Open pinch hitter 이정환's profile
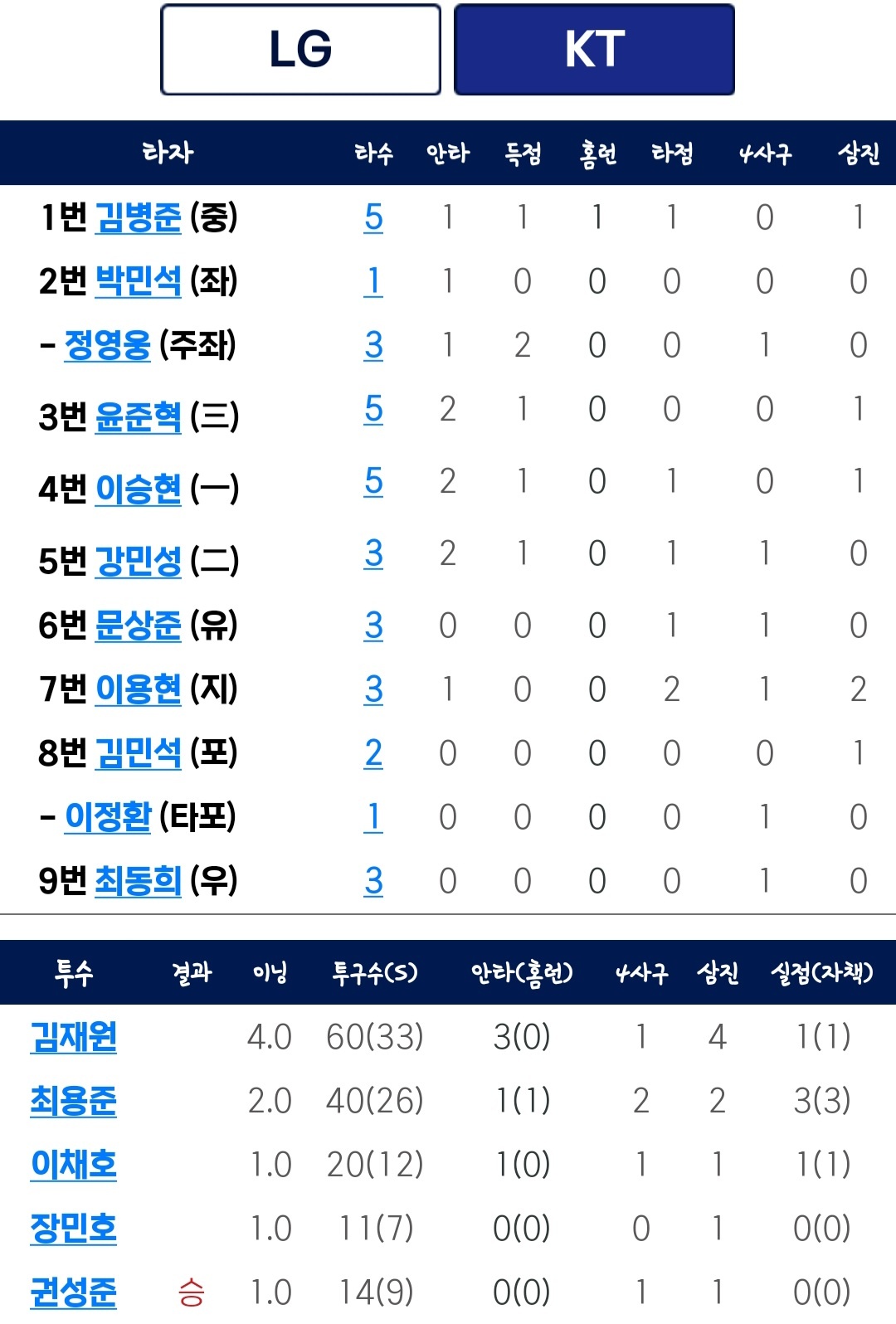 108,816
